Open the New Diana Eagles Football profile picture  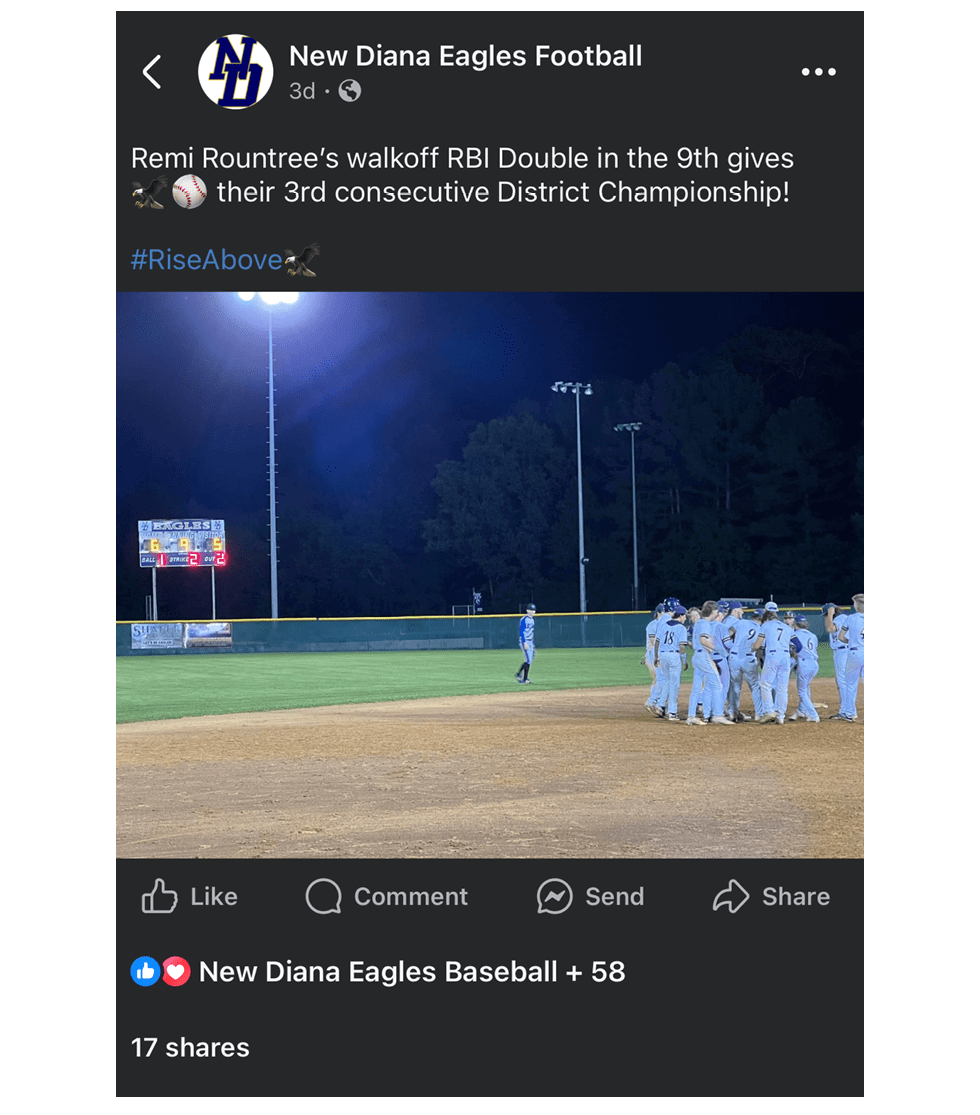236,72
